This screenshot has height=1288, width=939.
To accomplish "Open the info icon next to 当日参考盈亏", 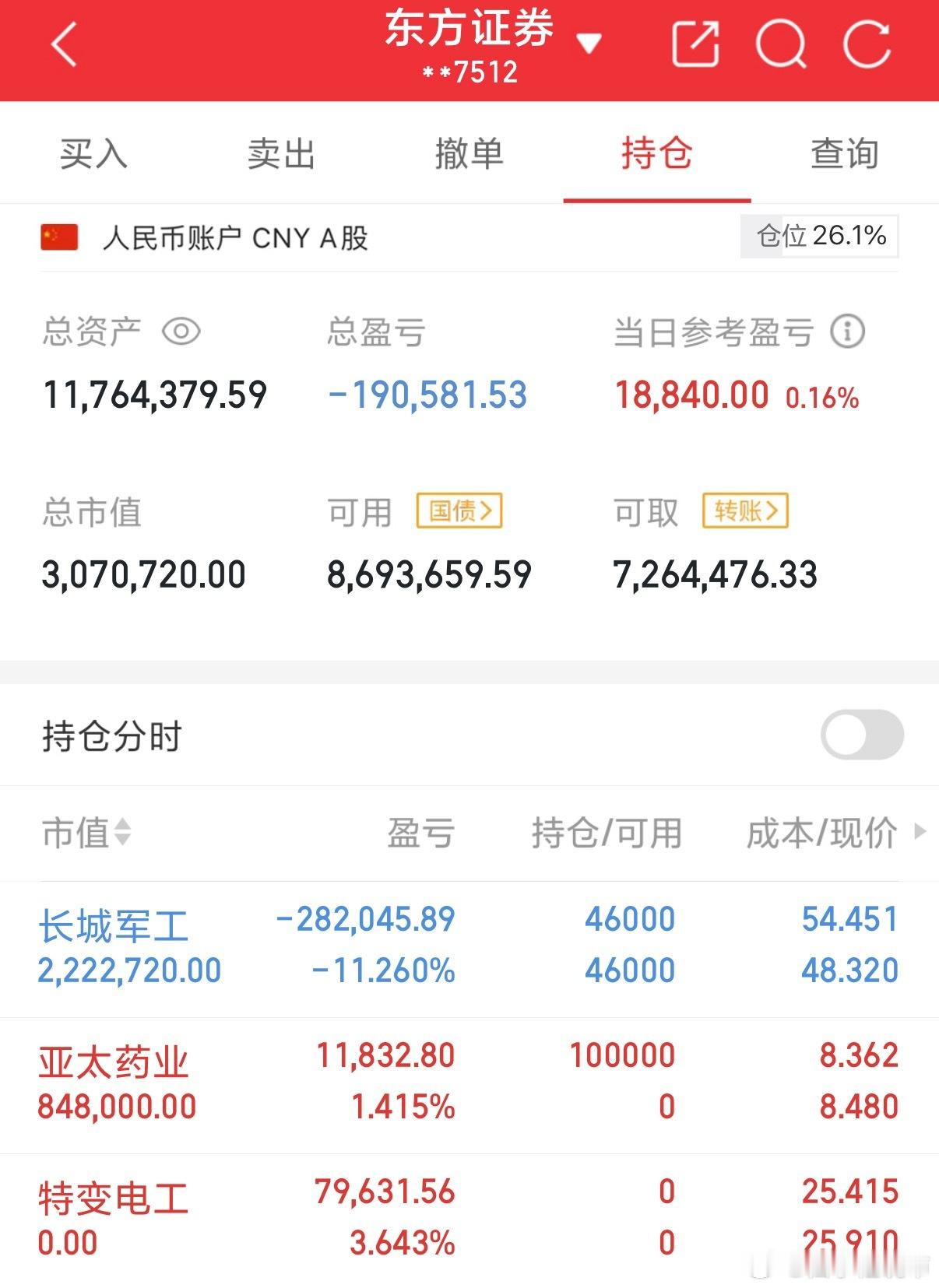I will click(846, 332).
